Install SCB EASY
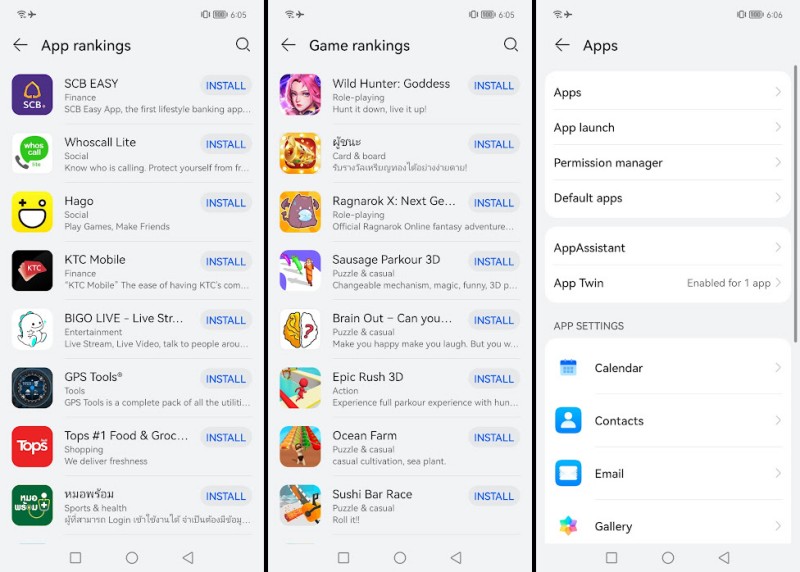The height and width of the screenshot is (572, 800). (225, 86)
